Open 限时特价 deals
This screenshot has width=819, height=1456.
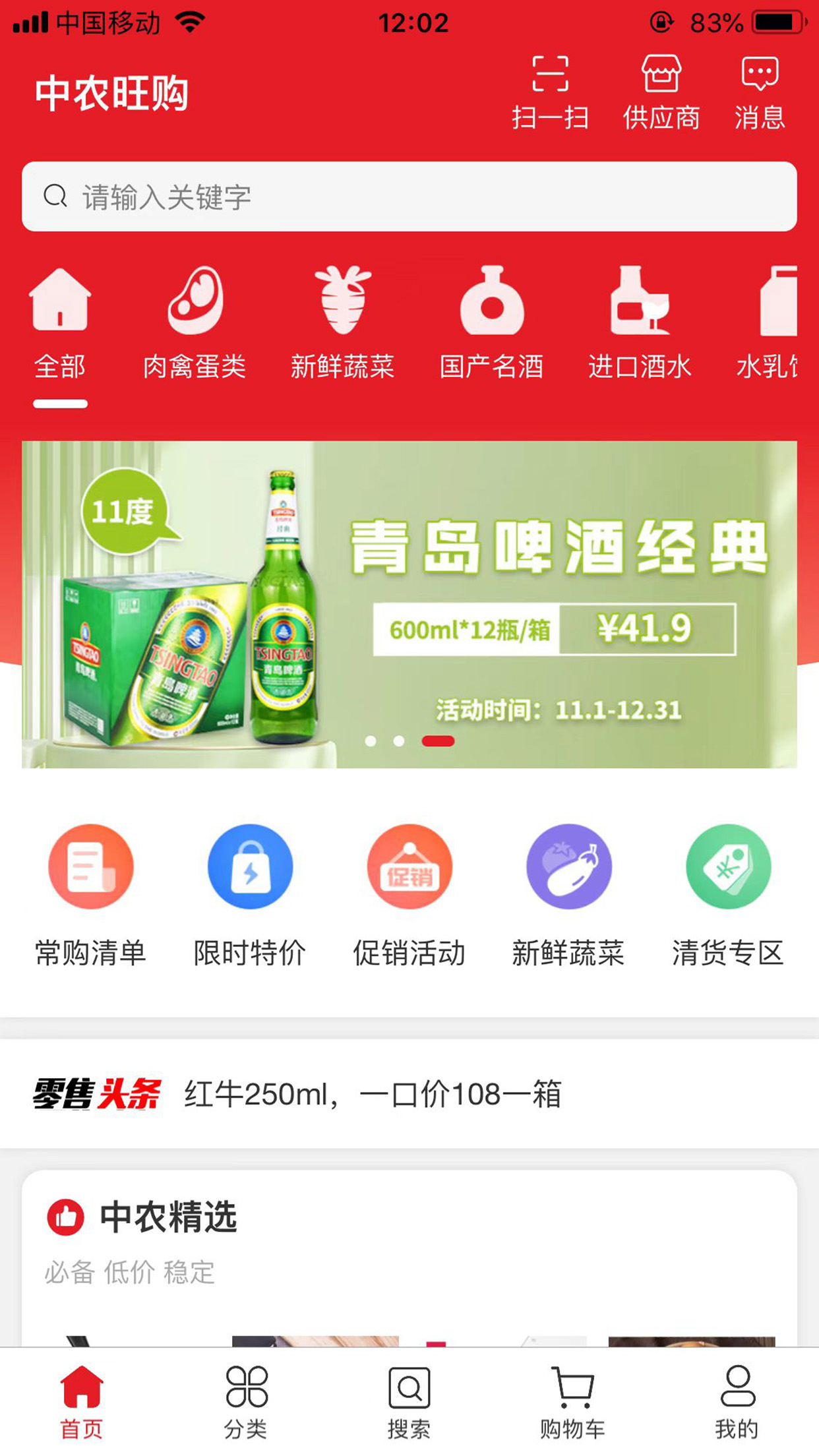(250, 894)
